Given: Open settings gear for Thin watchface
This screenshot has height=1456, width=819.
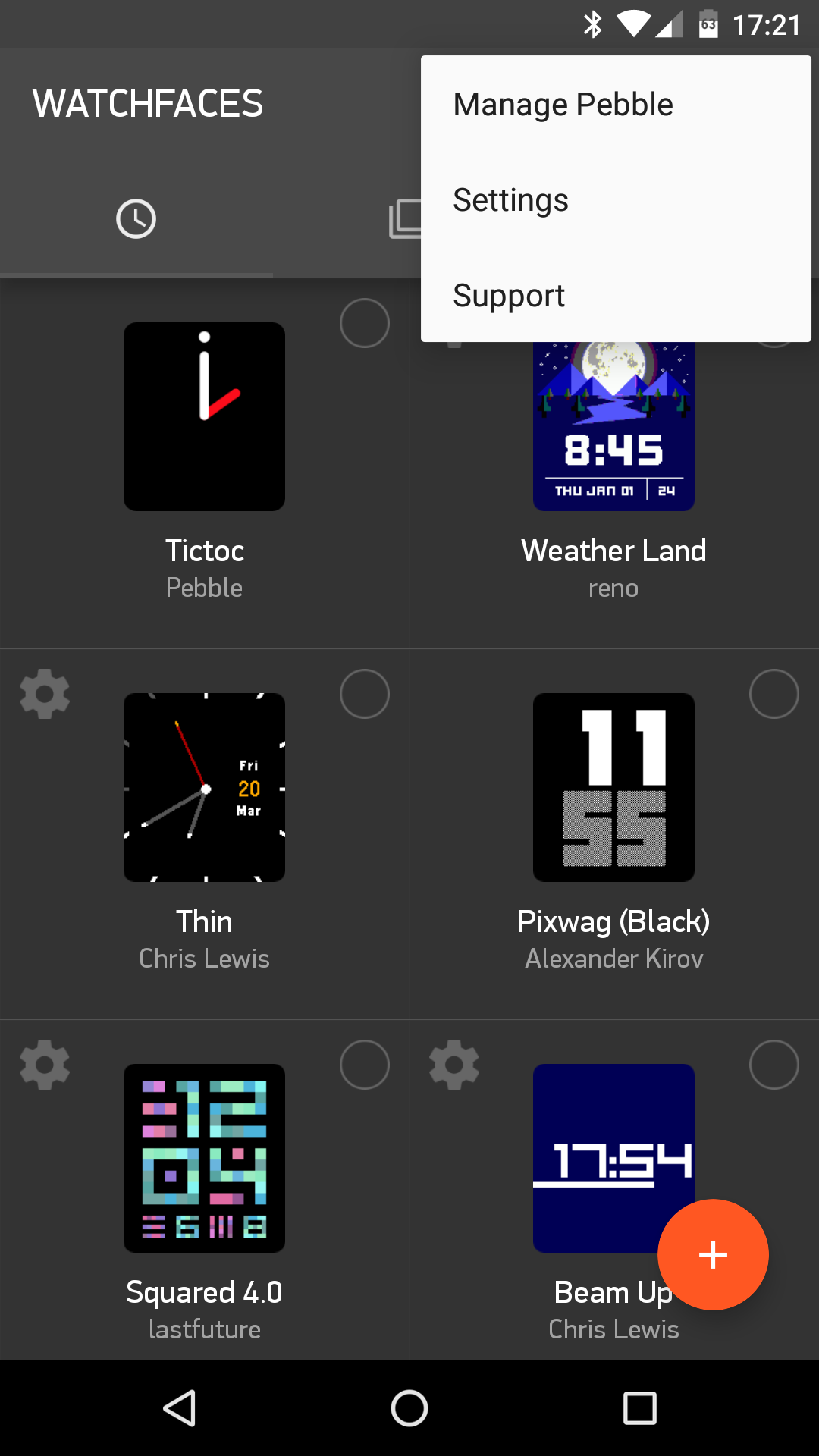Looking at the screenshot, I should [45, 694].
